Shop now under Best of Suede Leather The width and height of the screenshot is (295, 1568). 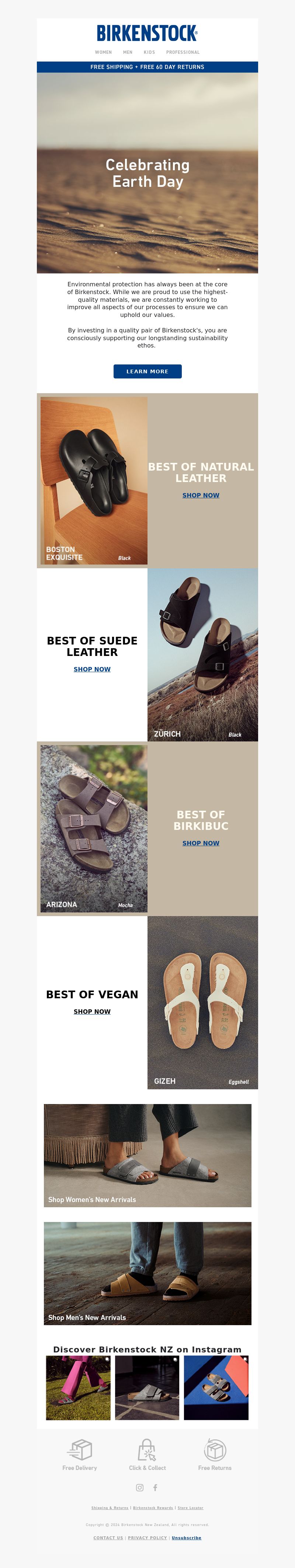pyautogui.click(x=92, y=669)
